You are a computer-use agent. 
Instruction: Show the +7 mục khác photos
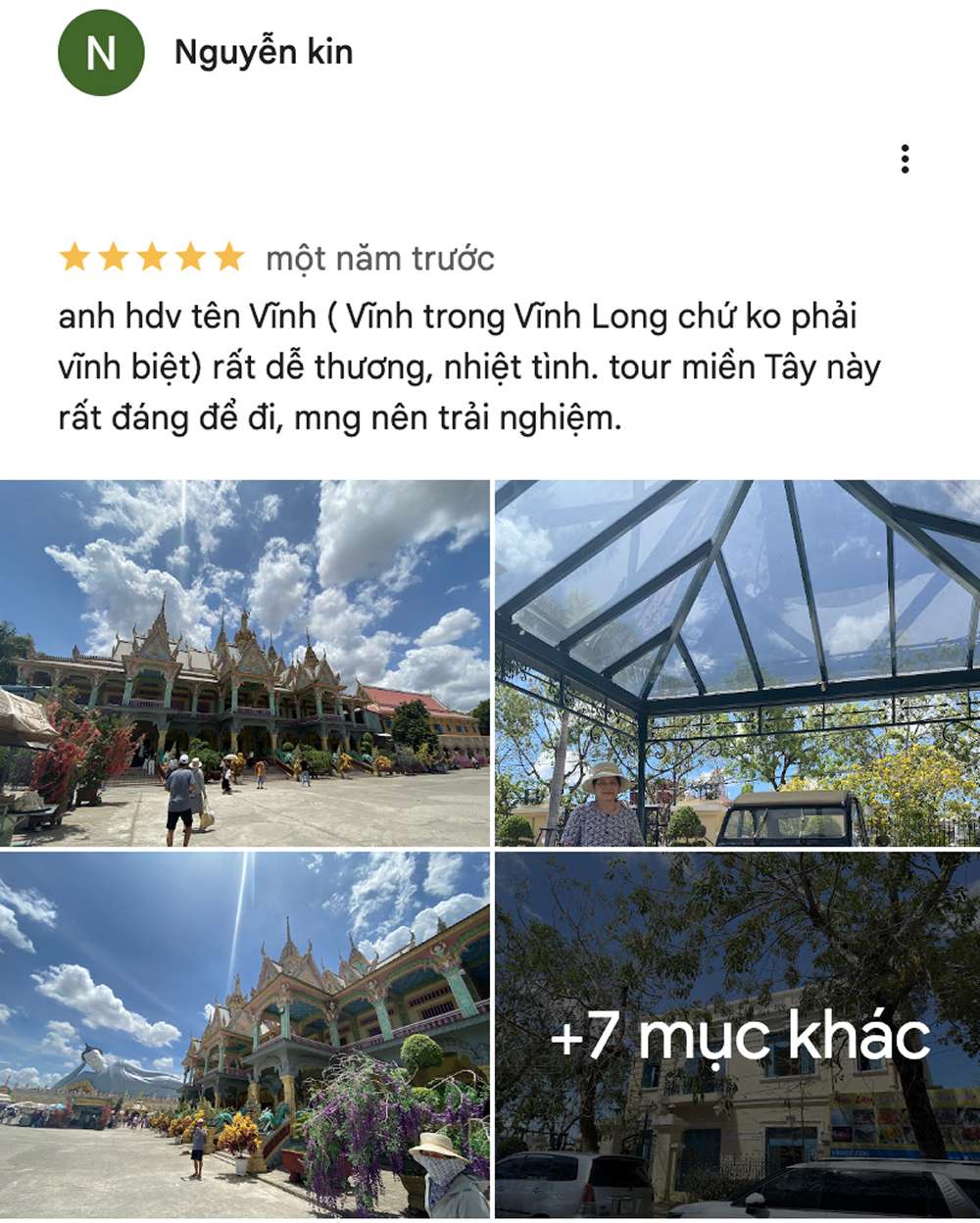pyautogui.click(x=737, y=1035)
